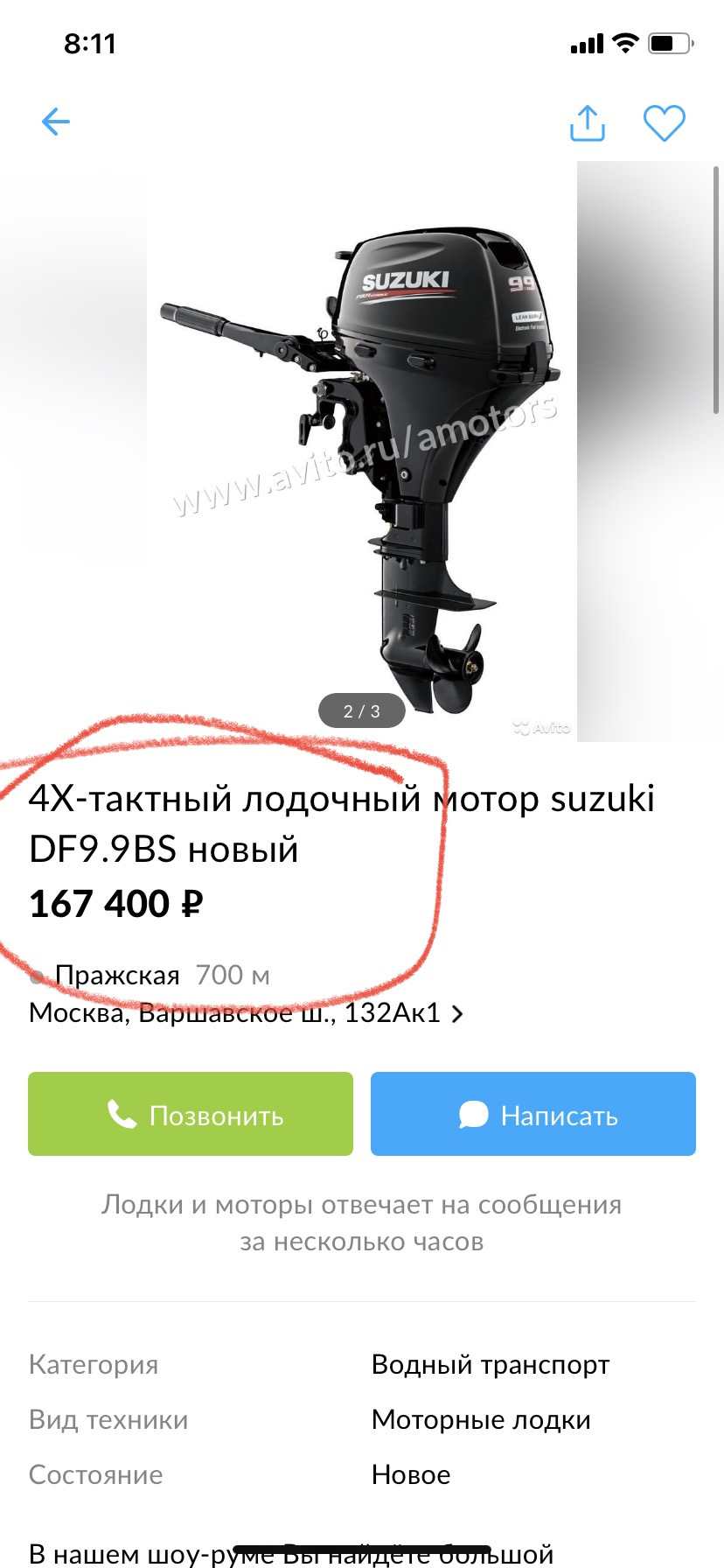Tap the Позвонить call button

(191, 1114)
